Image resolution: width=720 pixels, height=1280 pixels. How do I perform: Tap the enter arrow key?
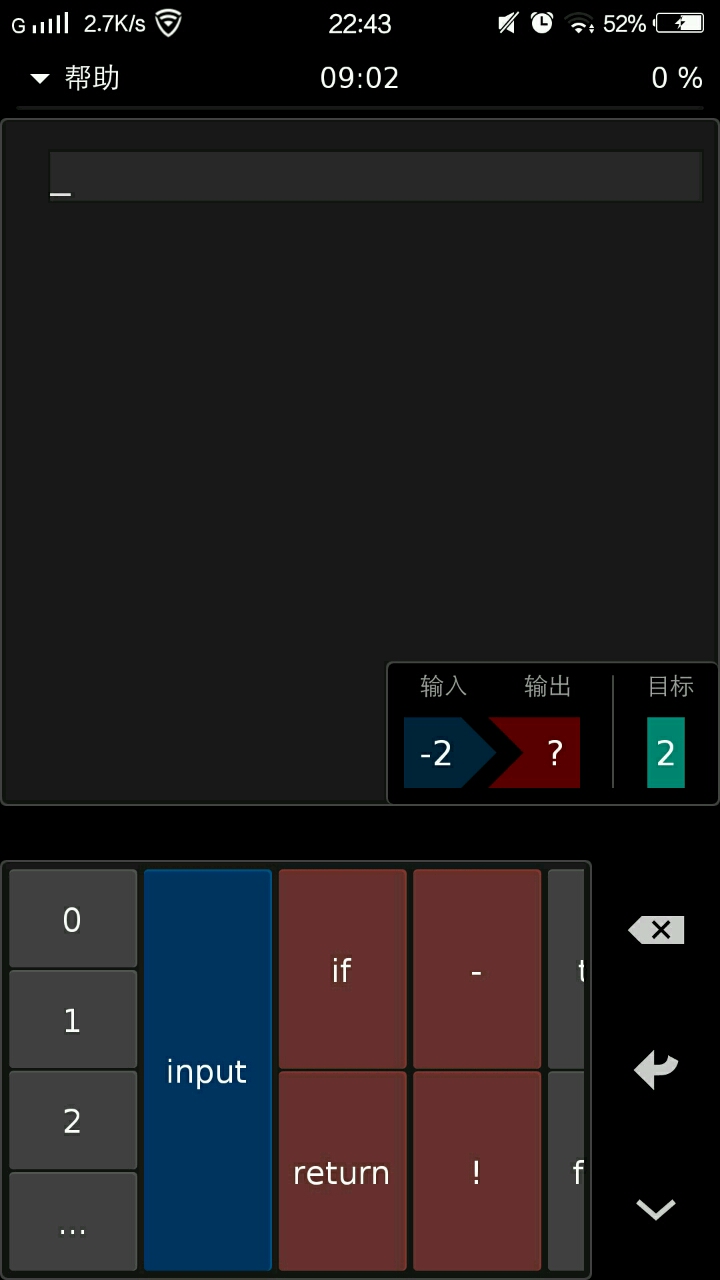[657, 1070]
